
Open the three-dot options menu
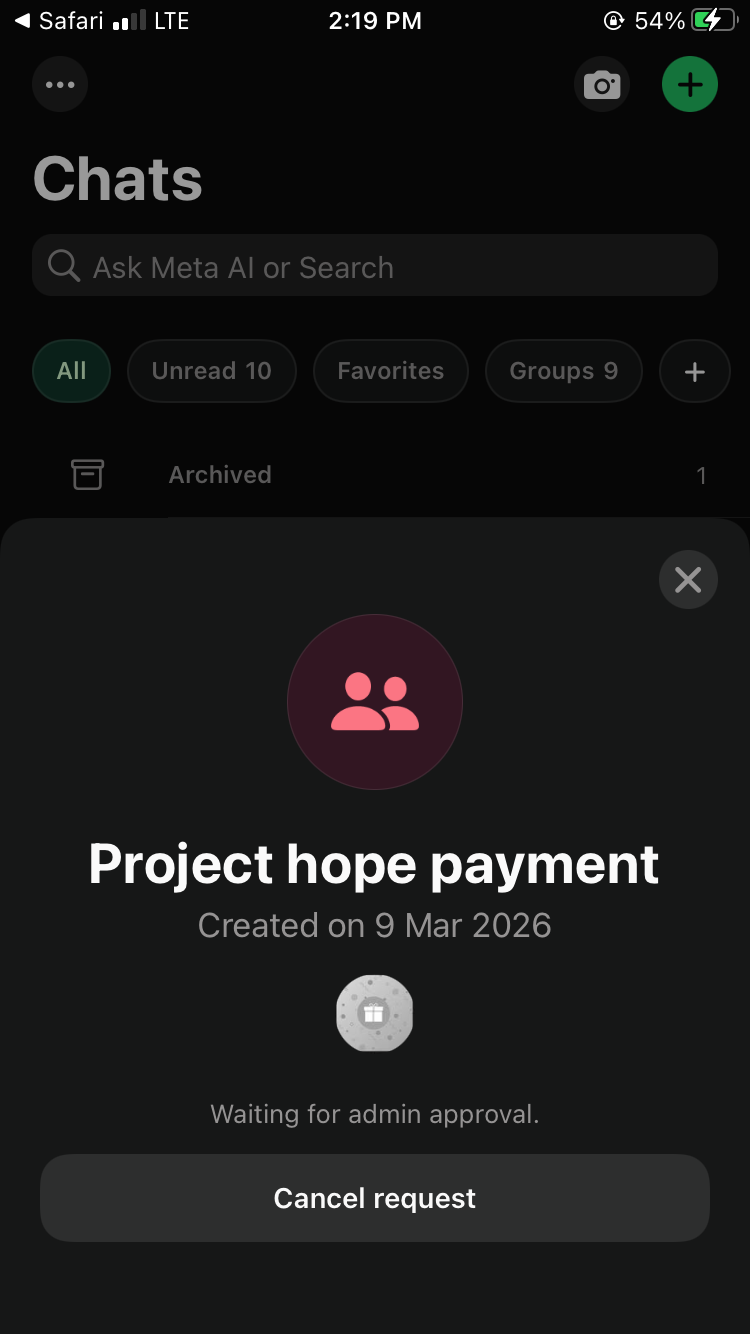click(60, 85)
